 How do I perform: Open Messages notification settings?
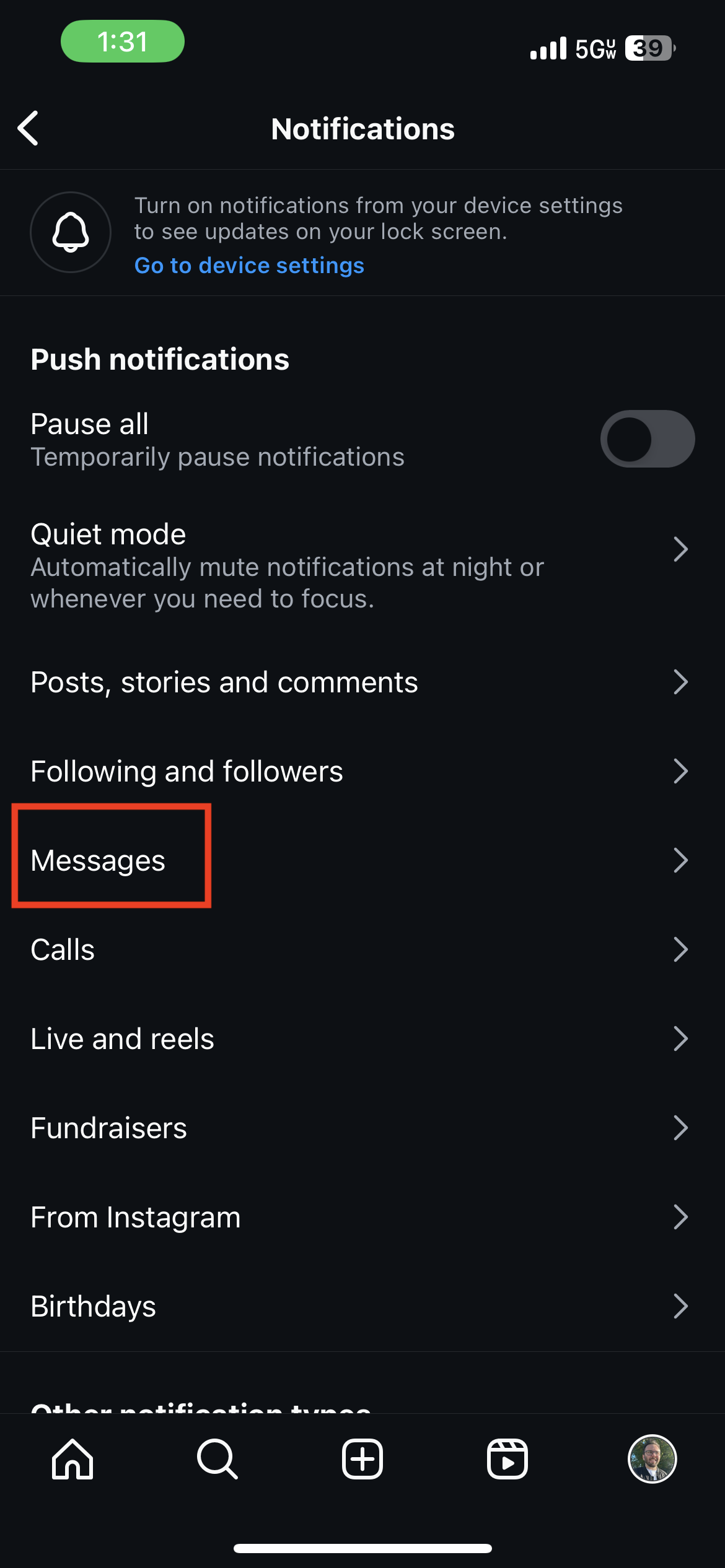pos(362,860)
